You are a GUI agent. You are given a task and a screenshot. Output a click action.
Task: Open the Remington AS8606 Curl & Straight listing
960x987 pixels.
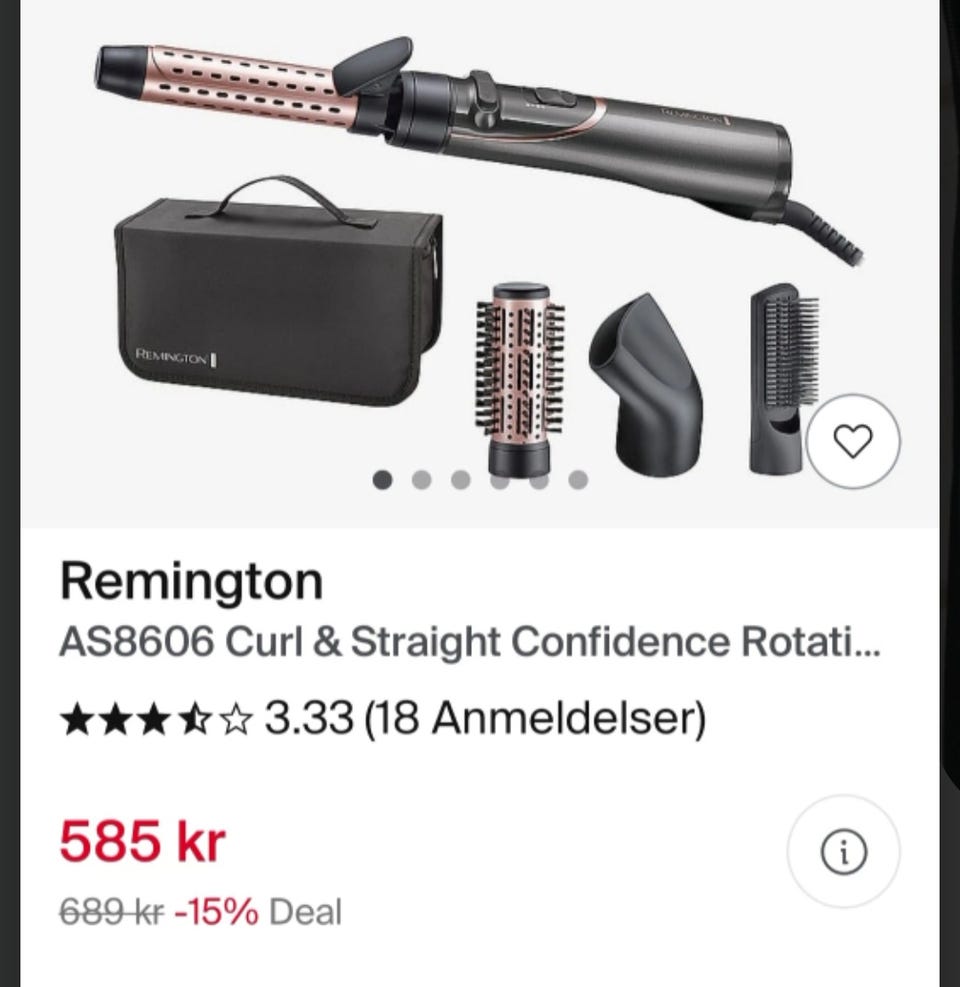(469, 642)
